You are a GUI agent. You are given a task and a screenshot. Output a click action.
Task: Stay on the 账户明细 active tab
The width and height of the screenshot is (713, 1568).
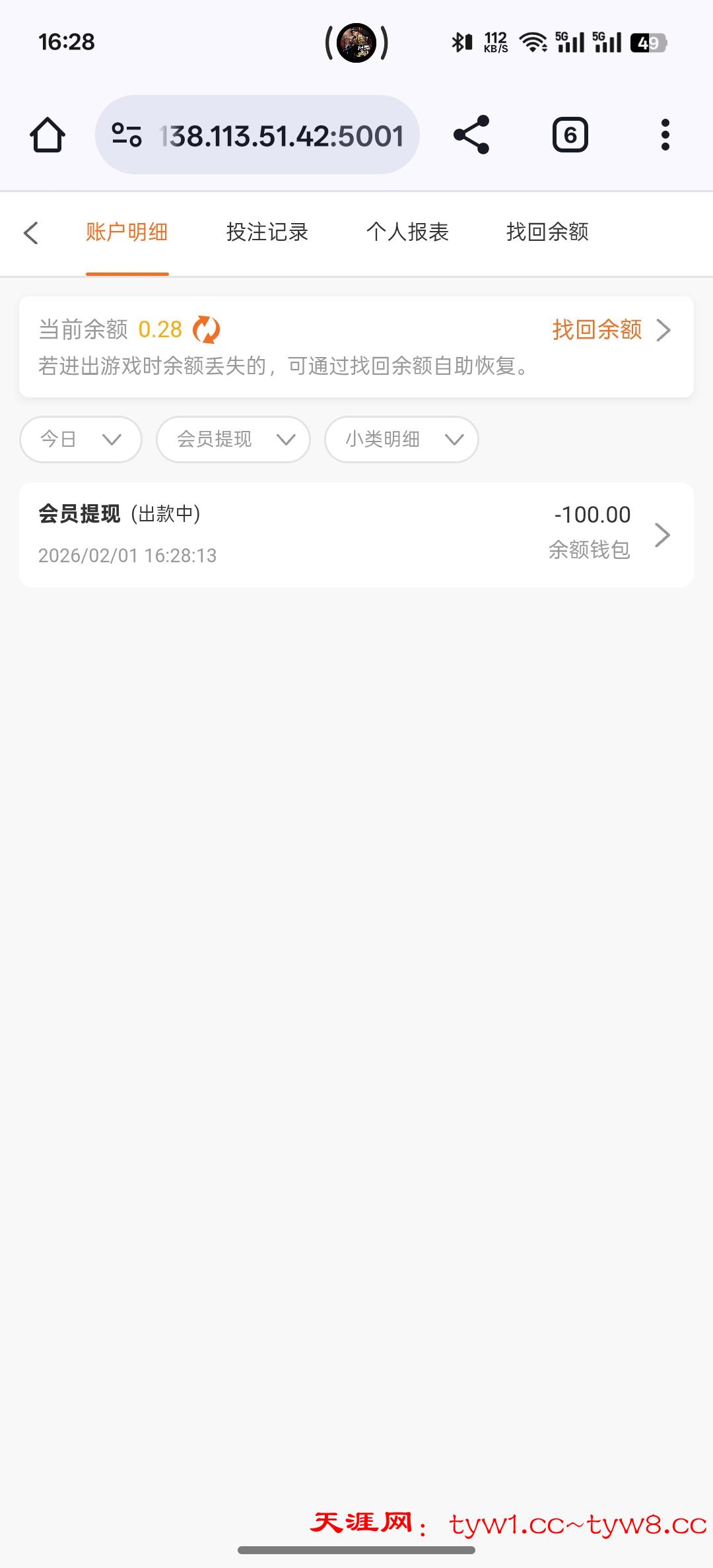pyautogui.click(x=127, y=232)
